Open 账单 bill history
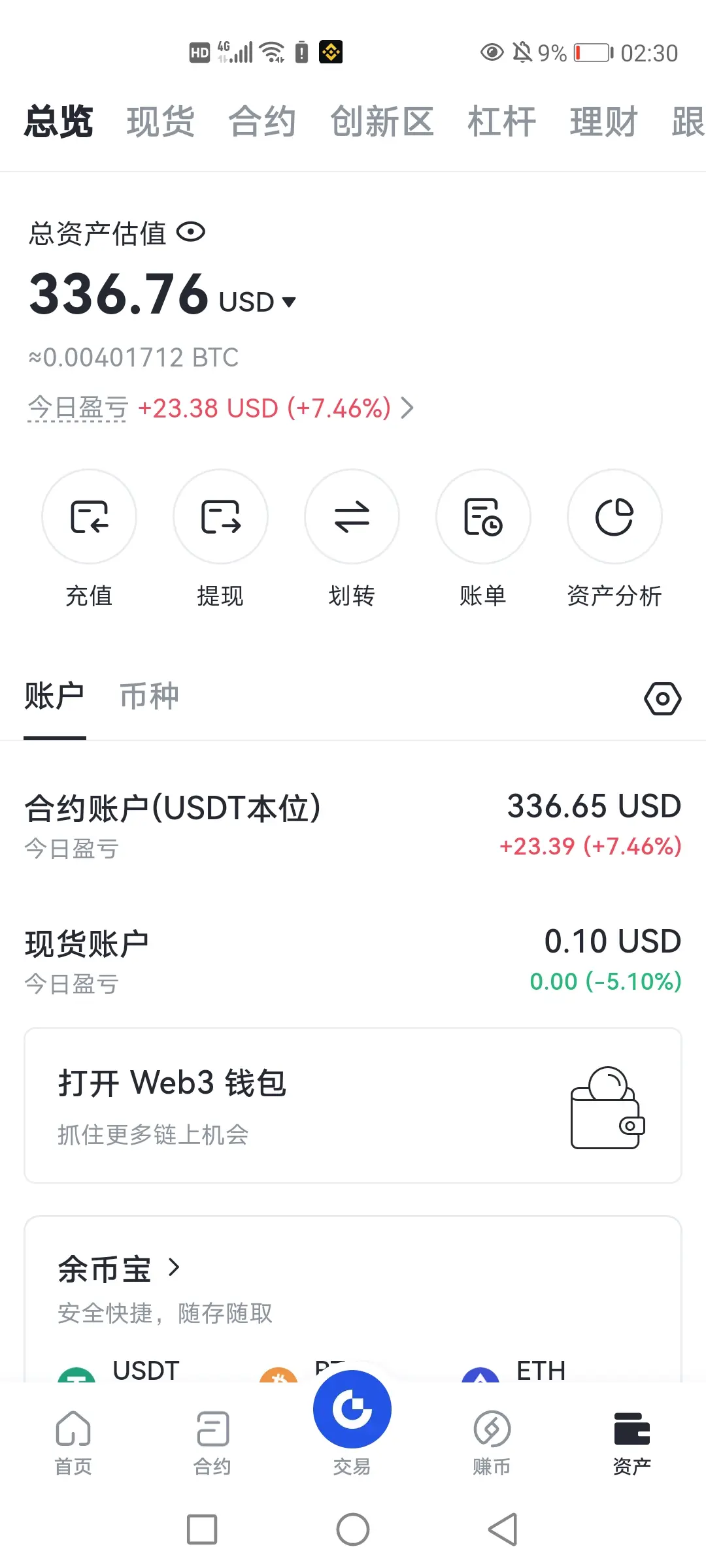 pyautogui.click(x=483, y=539)
